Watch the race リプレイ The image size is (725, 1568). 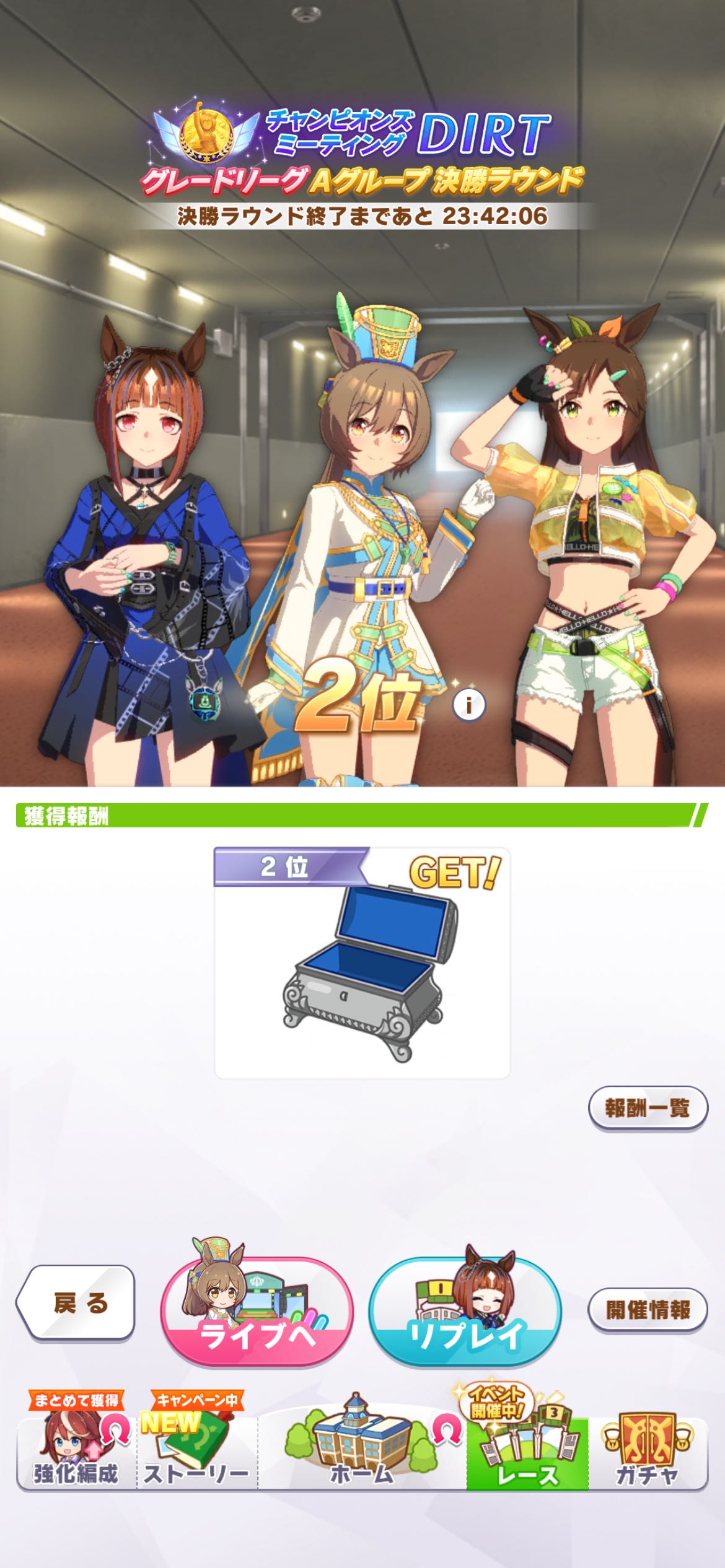click(x=464, y=1310)
